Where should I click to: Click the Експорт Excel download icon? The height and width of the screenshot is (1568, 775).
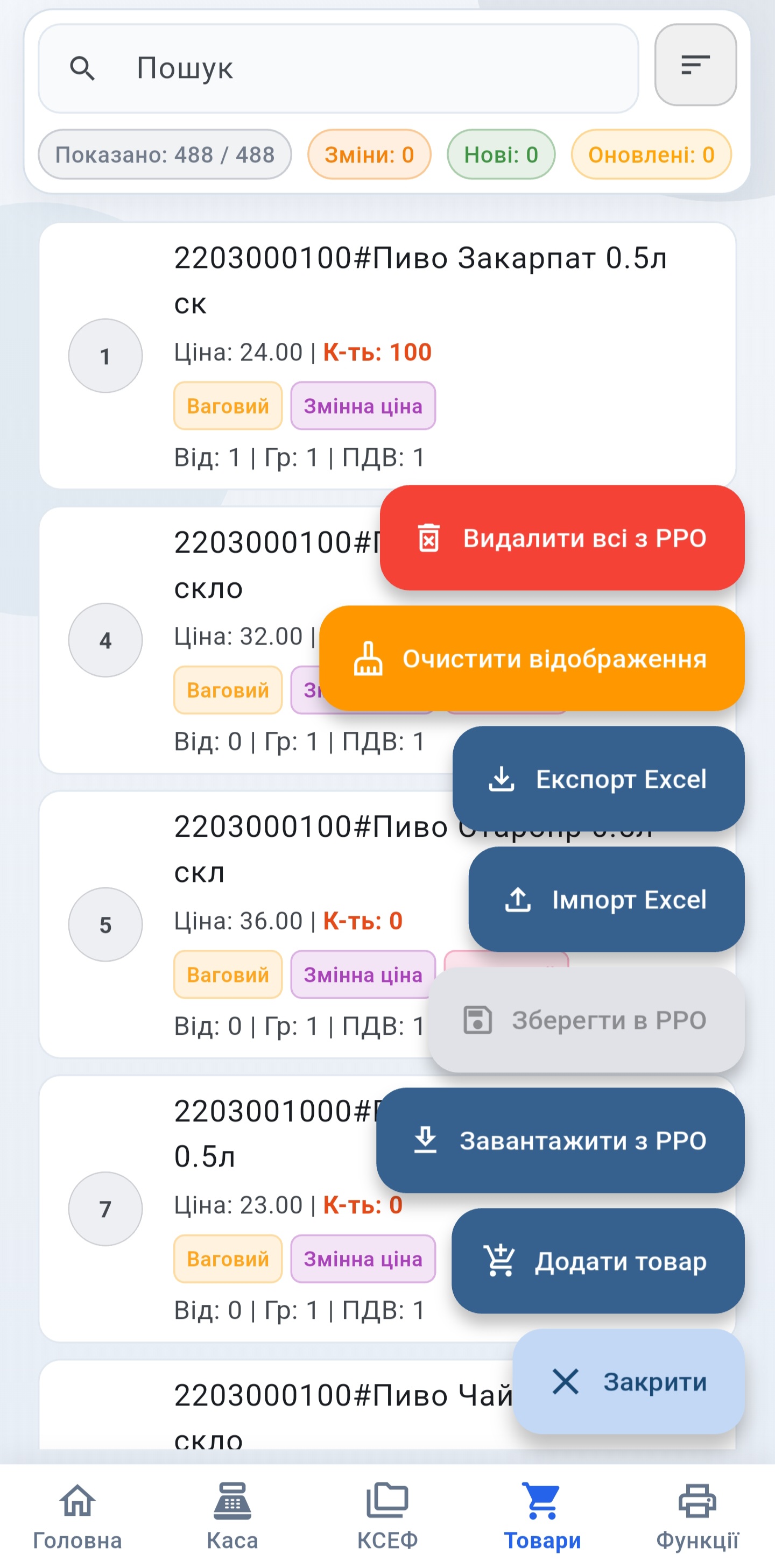[x=502, y=780]
